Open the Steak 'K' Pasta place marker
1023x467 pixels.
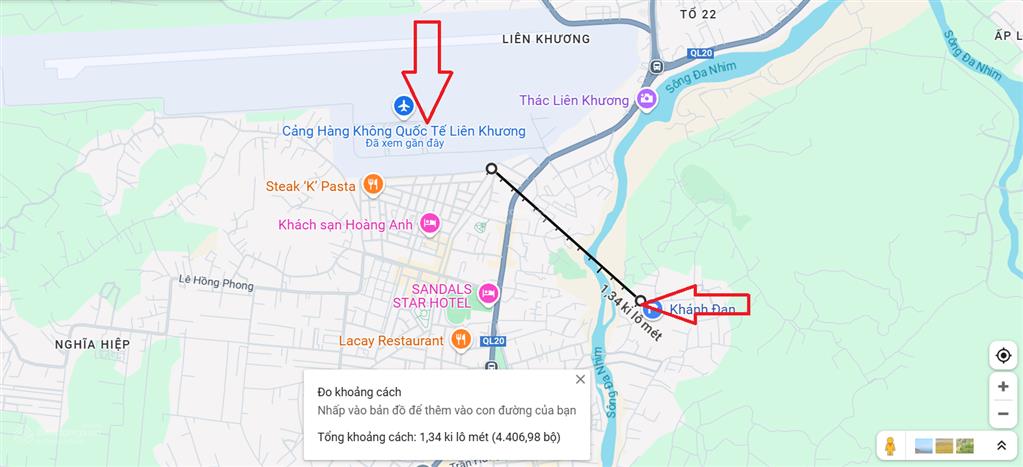[372, 183]
